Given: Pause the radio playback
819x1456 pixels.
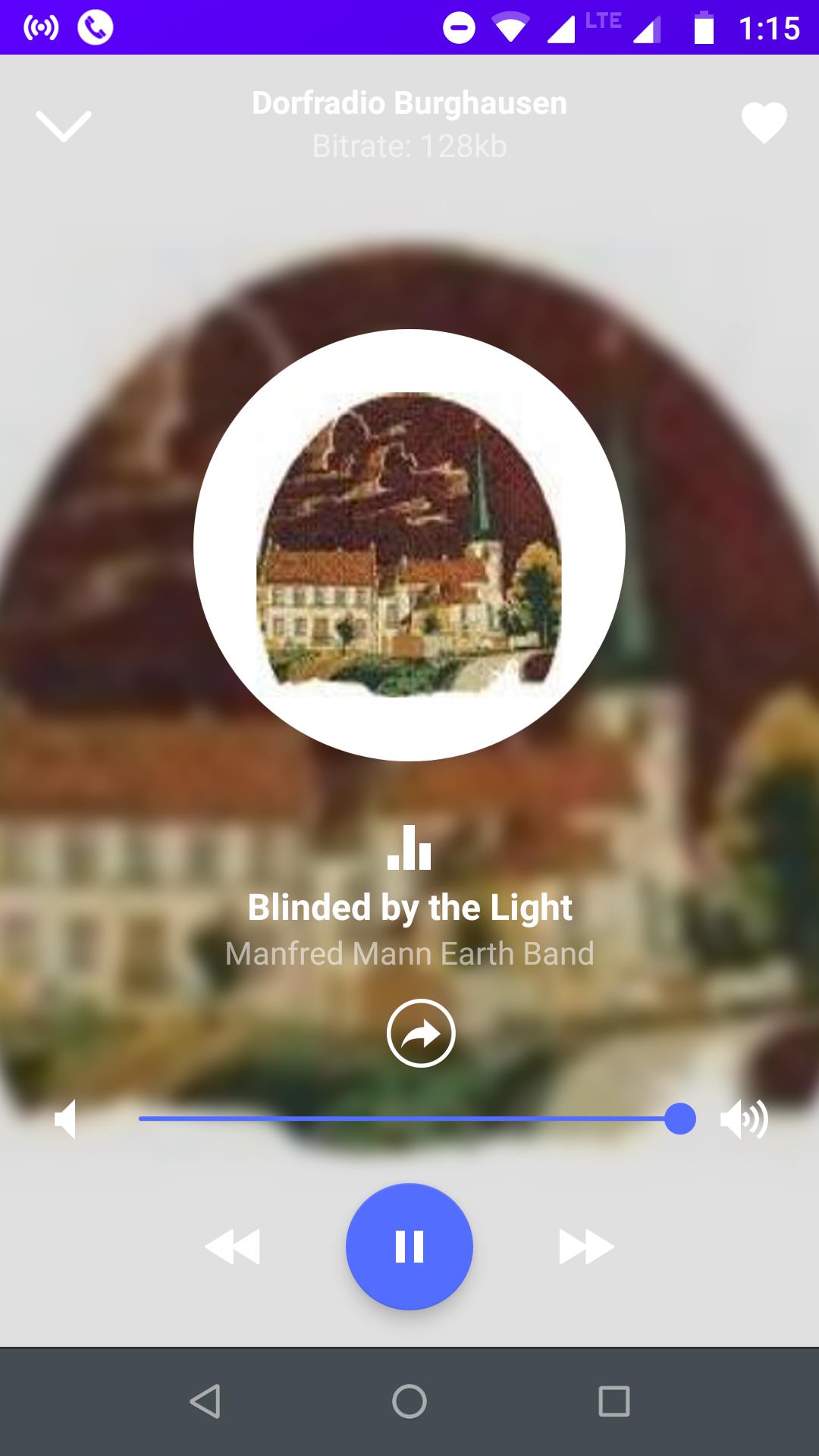Looking at the screenshot, I should (x=409, y=1246).
